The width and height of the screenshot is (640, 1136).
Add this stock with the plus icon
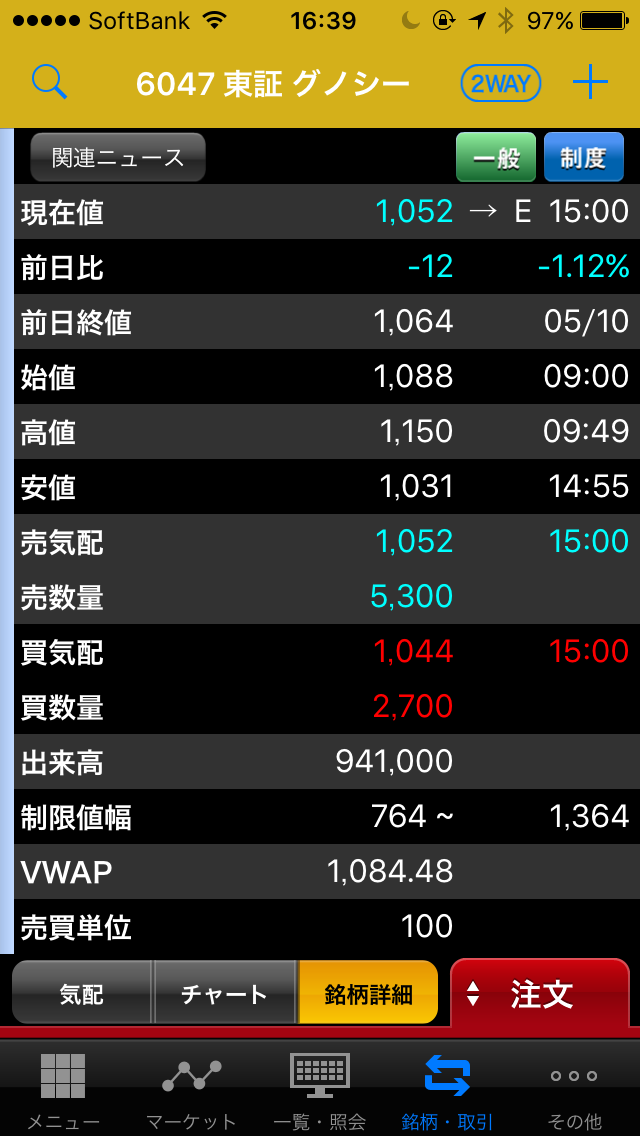pos(590,83)
